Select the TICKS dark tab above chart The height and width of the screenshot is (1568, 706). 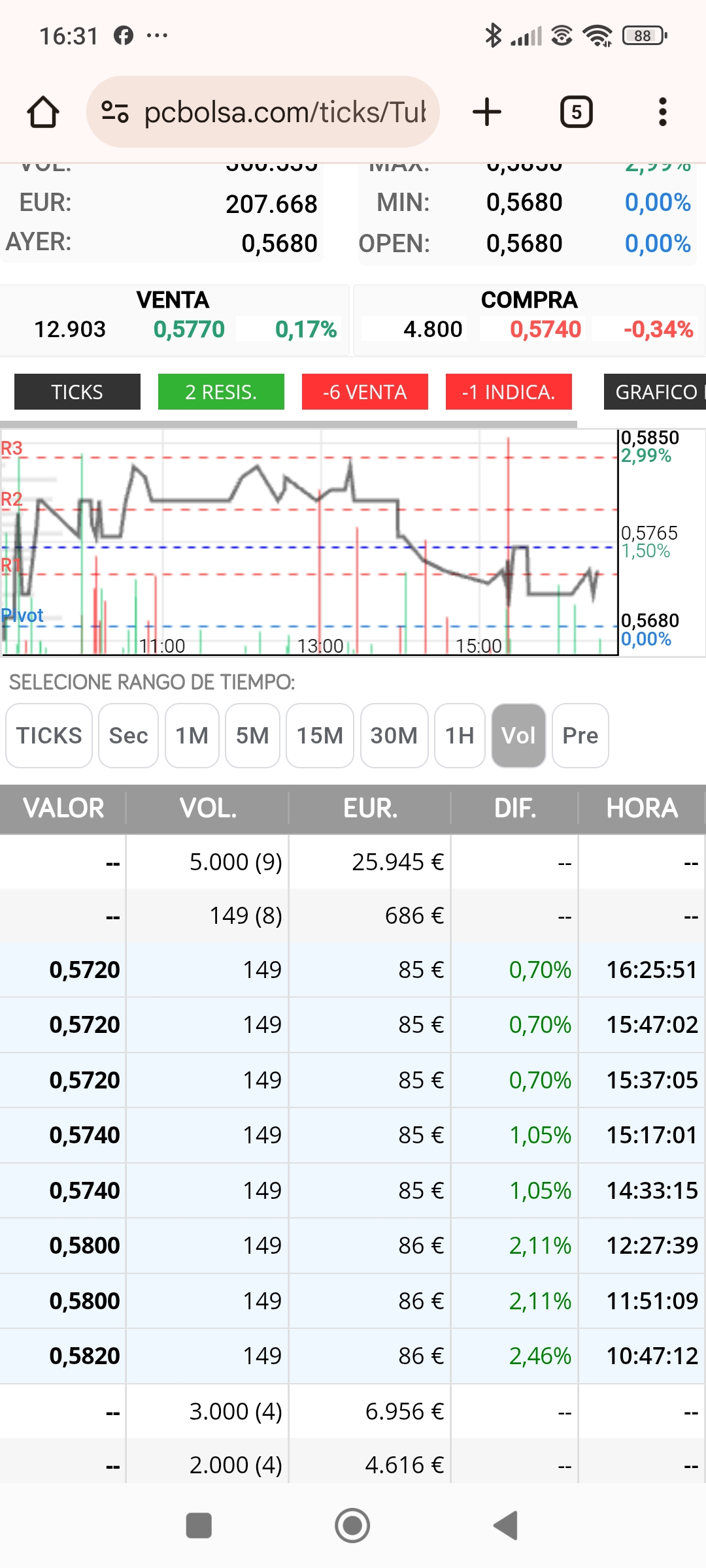[x=77, y=392]
